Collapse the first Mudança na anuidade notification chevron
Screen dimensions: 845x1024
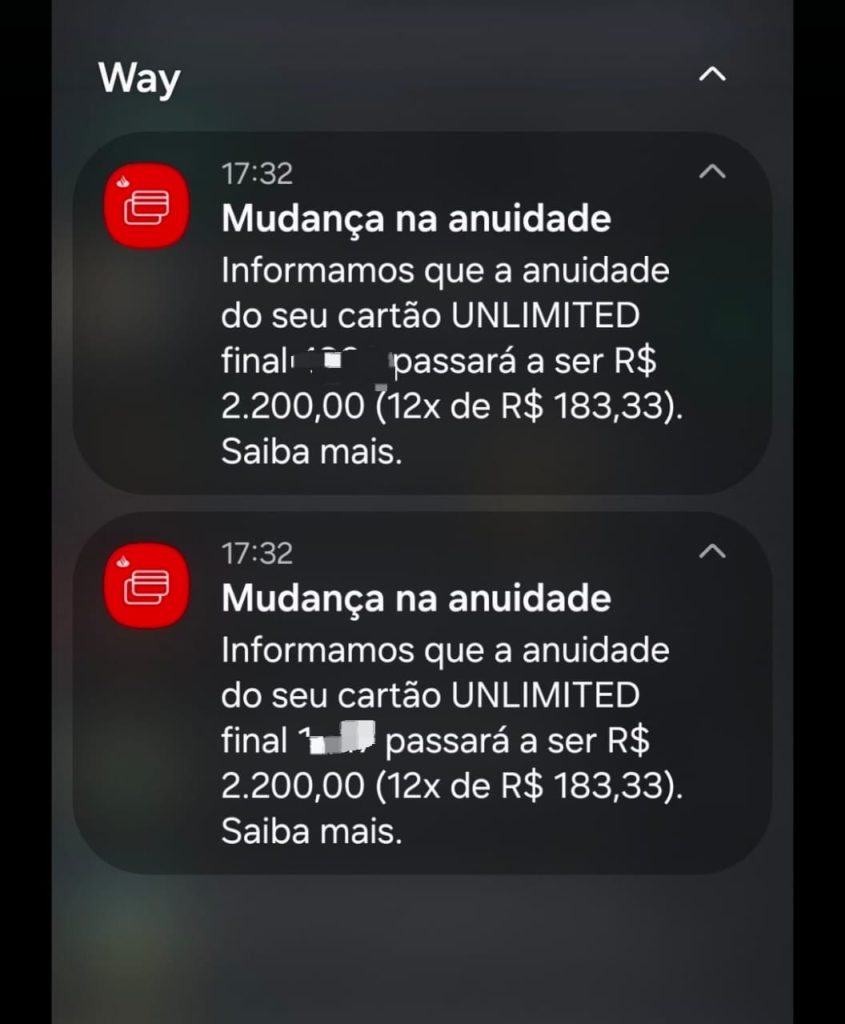point(711,172)
